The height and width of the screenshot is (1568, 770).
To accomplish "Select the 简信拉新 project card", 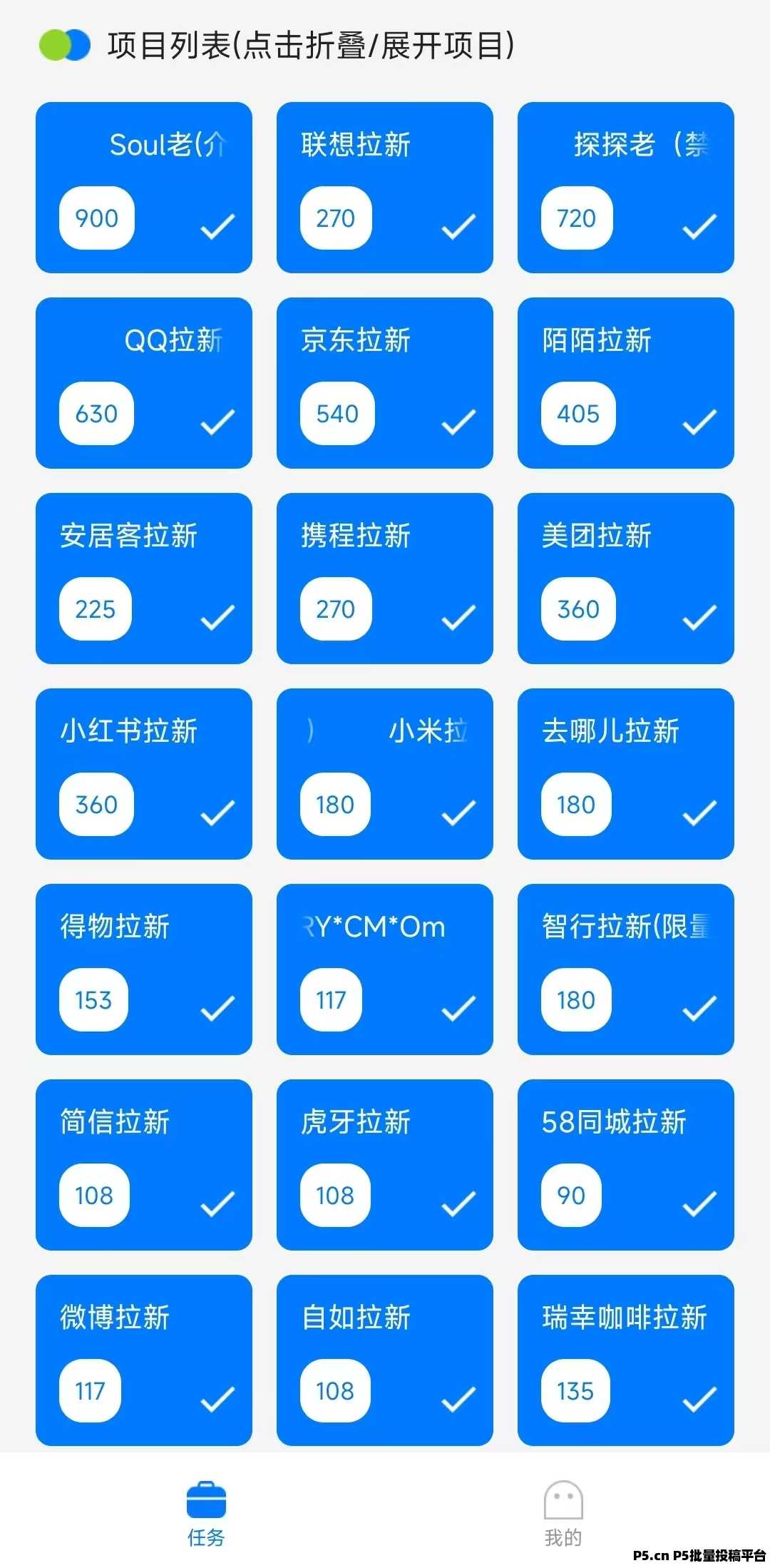I will [143, 1165].
